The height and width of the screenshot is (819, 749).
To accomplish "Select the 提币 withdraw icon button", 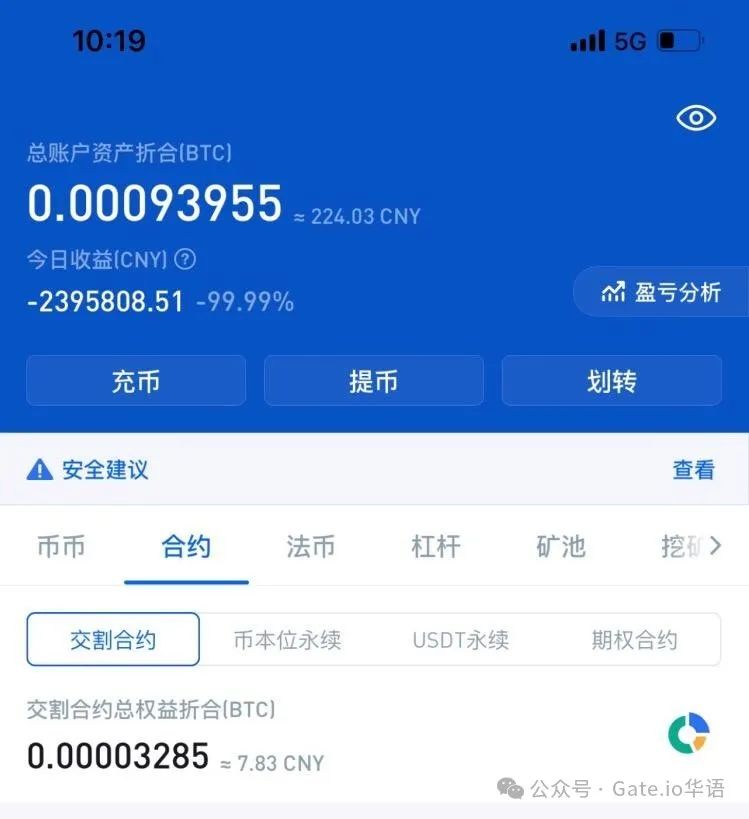I will [x=373, y=380].
